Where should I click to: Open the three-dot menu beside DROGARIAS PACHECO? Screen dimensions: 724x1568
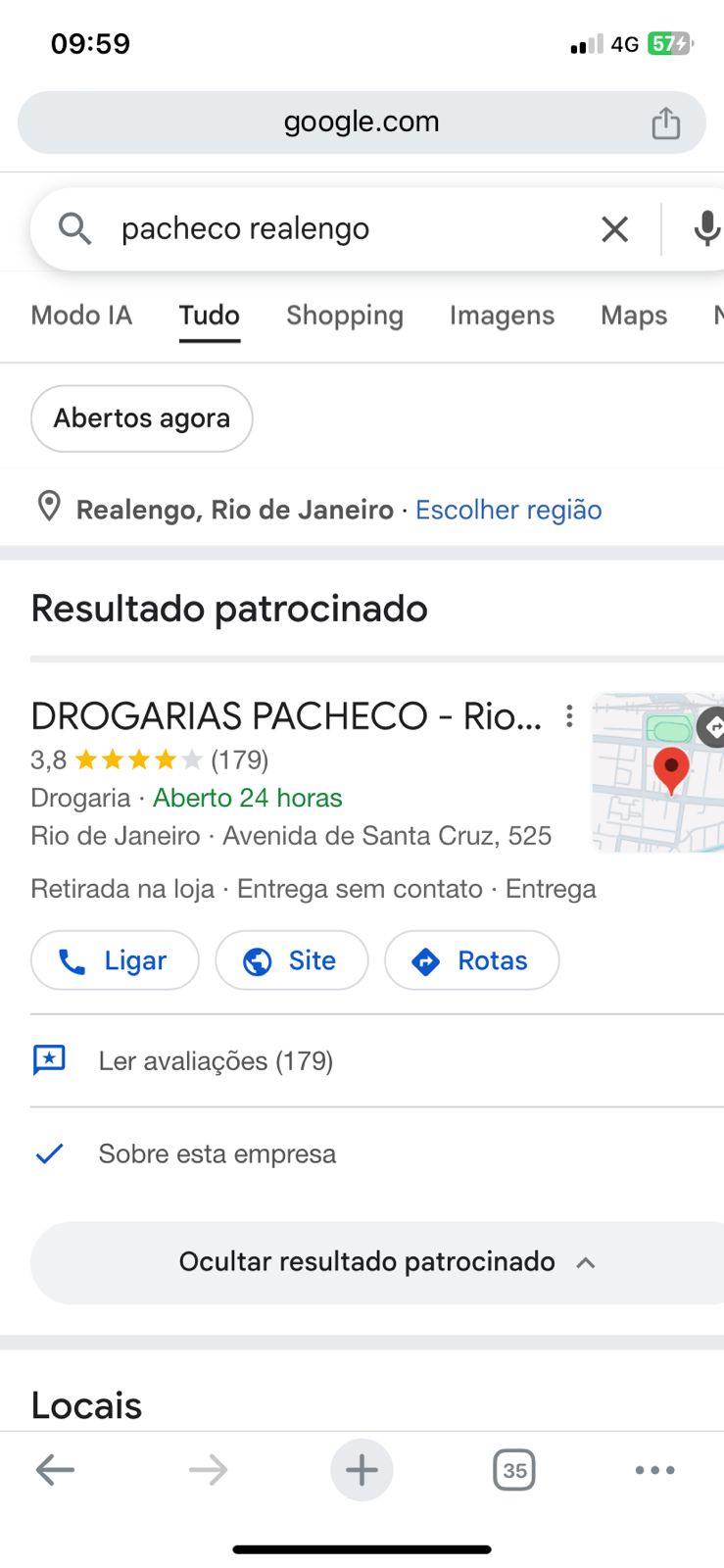[569, 716]
